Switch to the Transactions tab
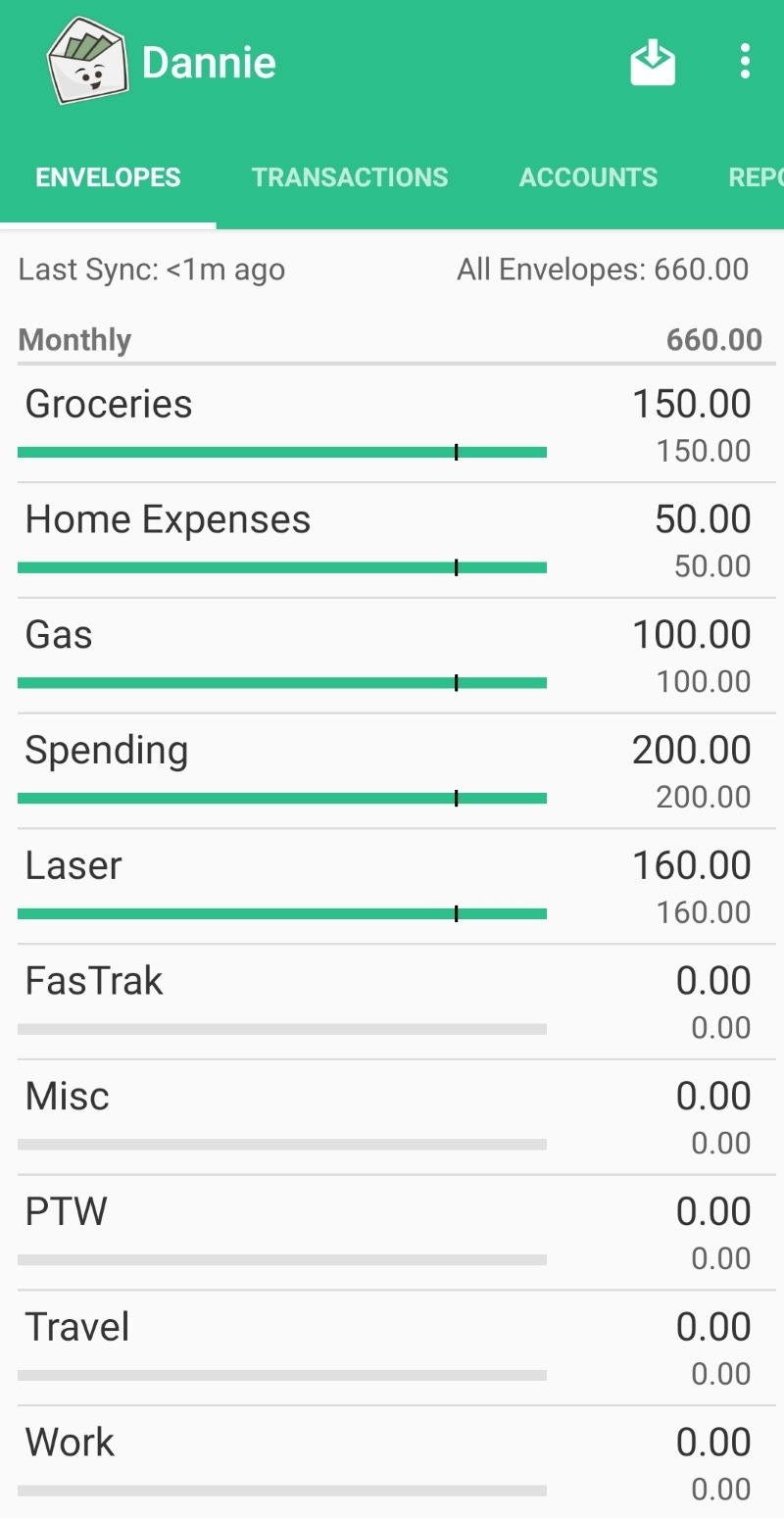Viewport: 784px width, 1518px height. click(350, 177)
